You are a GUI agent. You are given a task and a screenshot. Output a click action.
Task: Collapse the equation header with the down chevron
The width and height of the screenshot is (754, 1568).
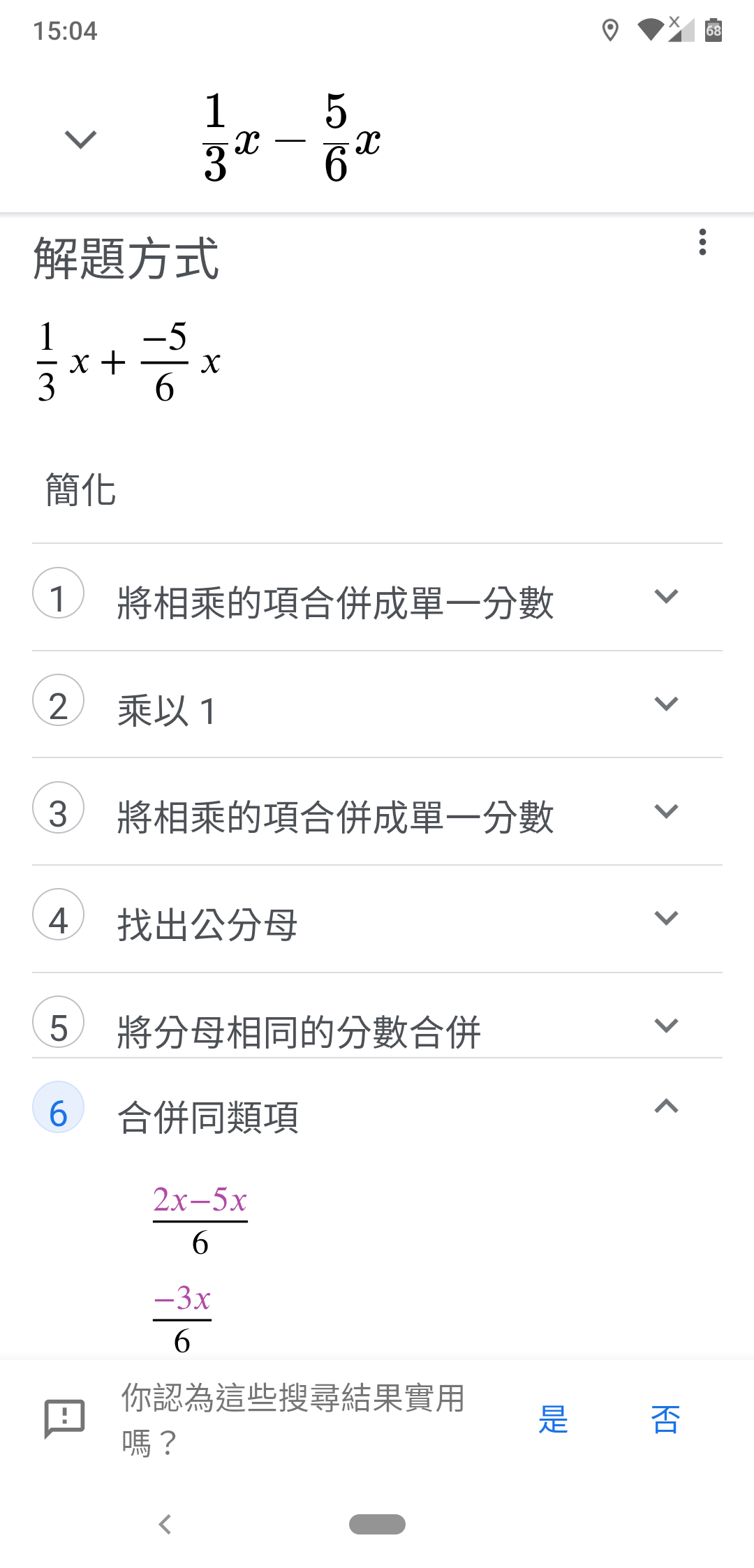(80, 139)
